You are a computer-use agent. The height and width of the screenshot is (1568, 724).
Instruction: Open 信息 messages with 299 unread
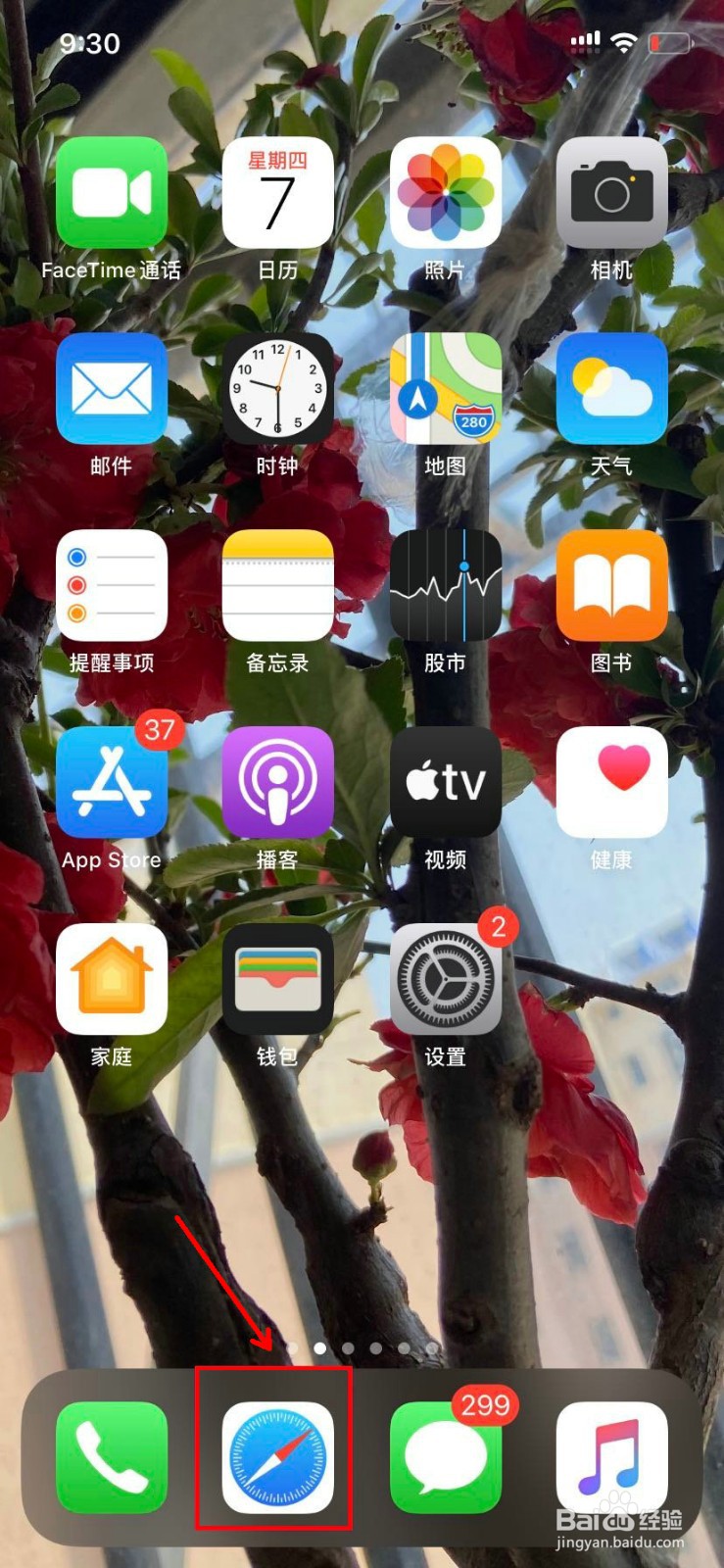[x=446, y=1455]
